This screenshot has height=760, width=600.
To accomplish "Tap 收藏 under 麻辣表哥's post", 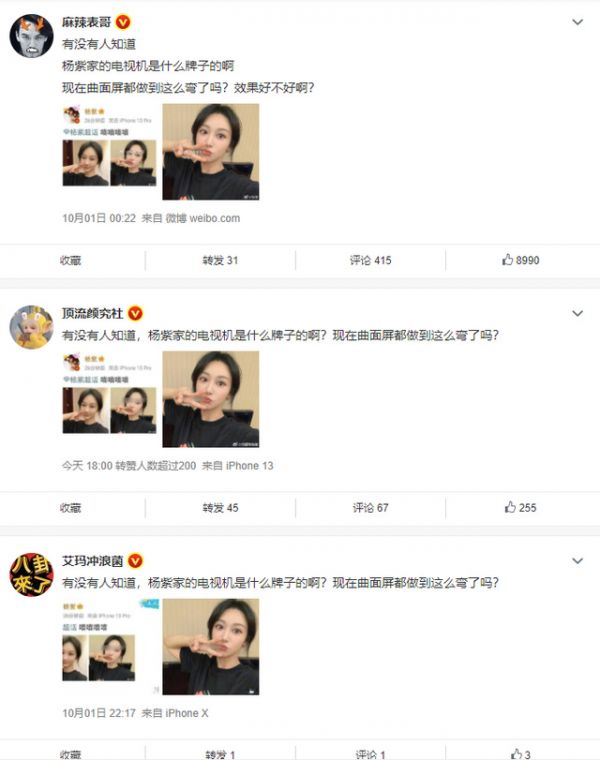I will coord(70,260).
